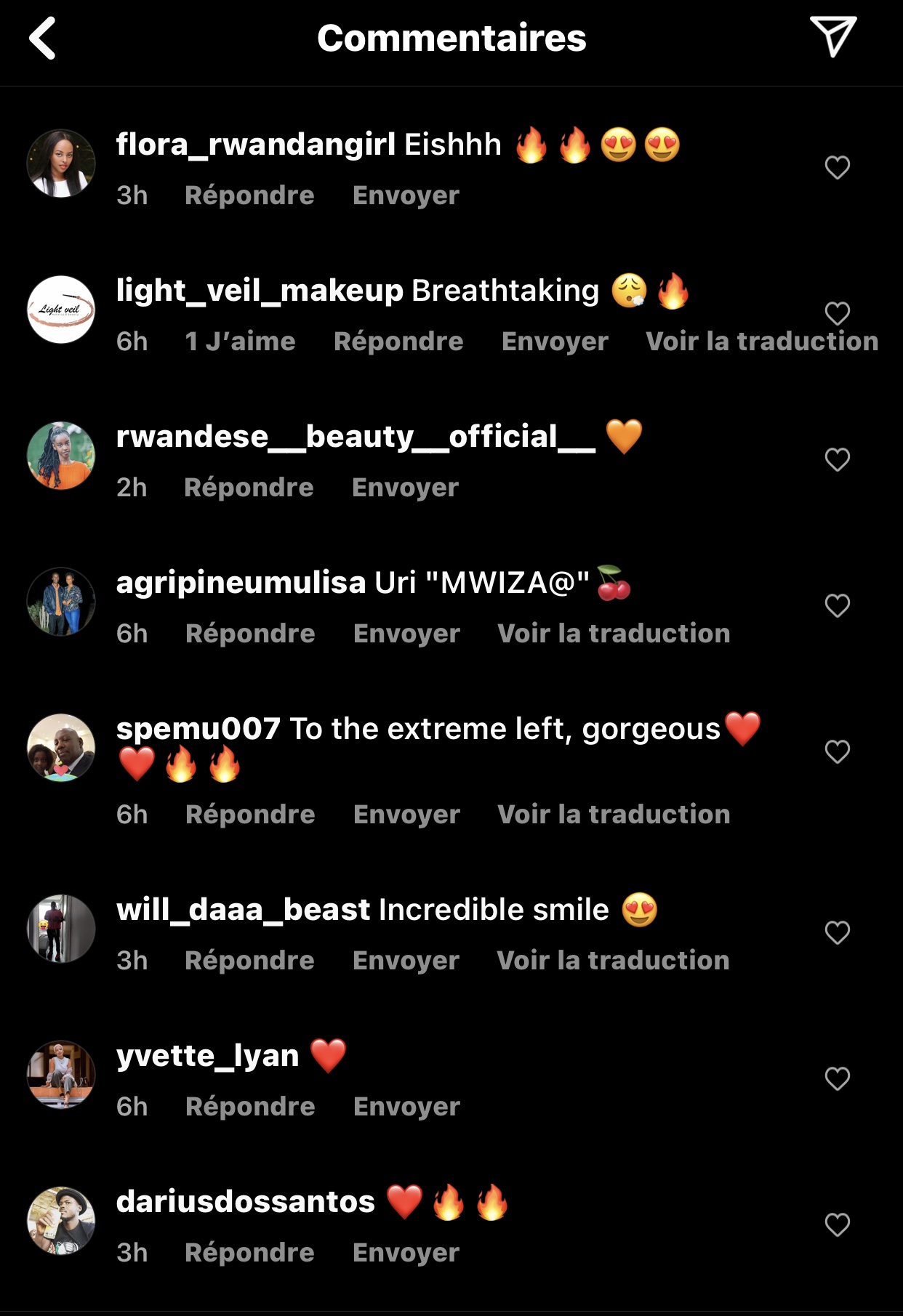The image size is (903, 1316).
Task: Like yvette_lyan's heart comment
Action: 837,1078
